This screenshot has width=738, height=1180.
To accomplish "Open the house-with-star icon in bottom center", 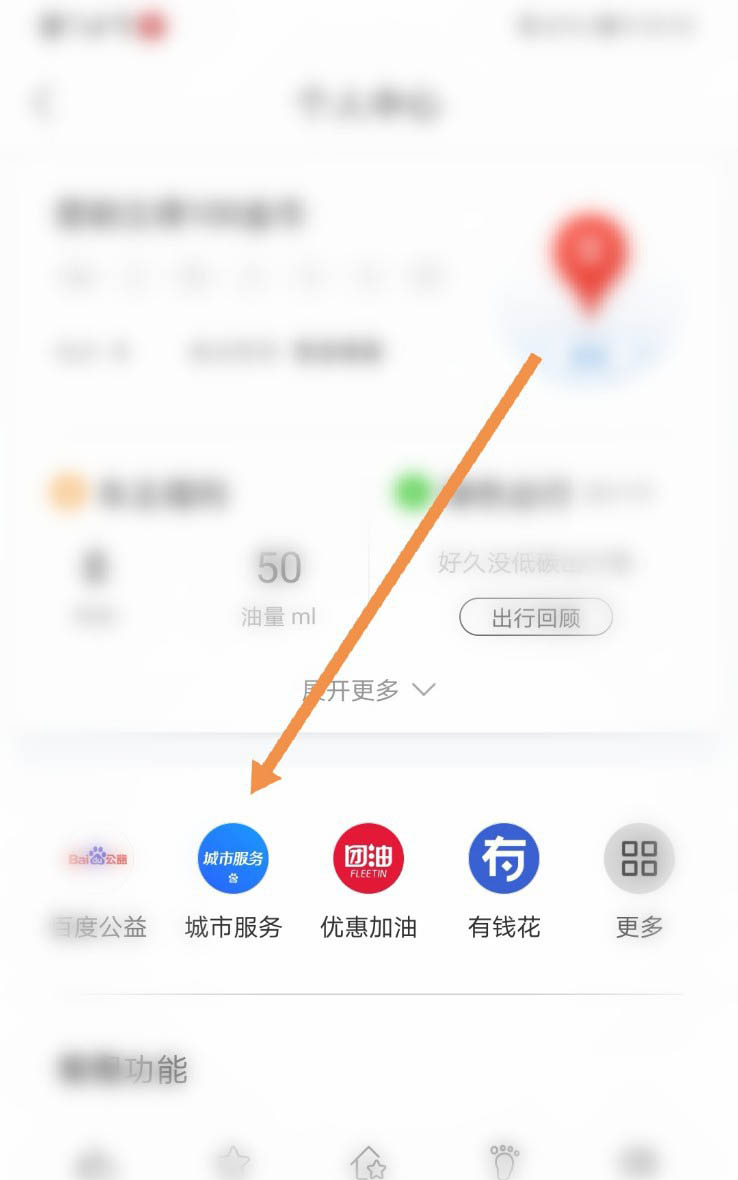I will [368, 1162].
